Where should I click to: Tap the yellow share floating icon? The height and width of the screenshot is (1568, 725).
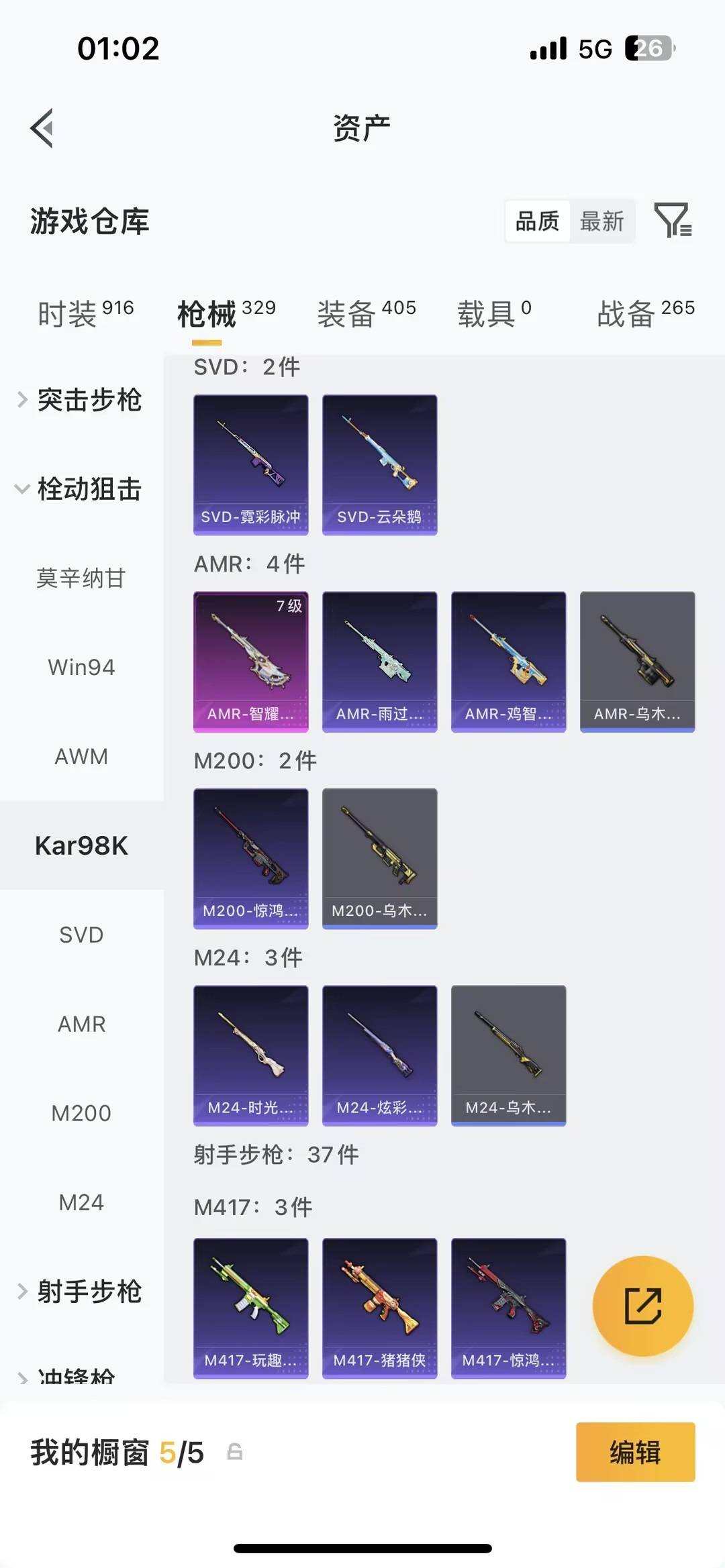(642, 1307)
